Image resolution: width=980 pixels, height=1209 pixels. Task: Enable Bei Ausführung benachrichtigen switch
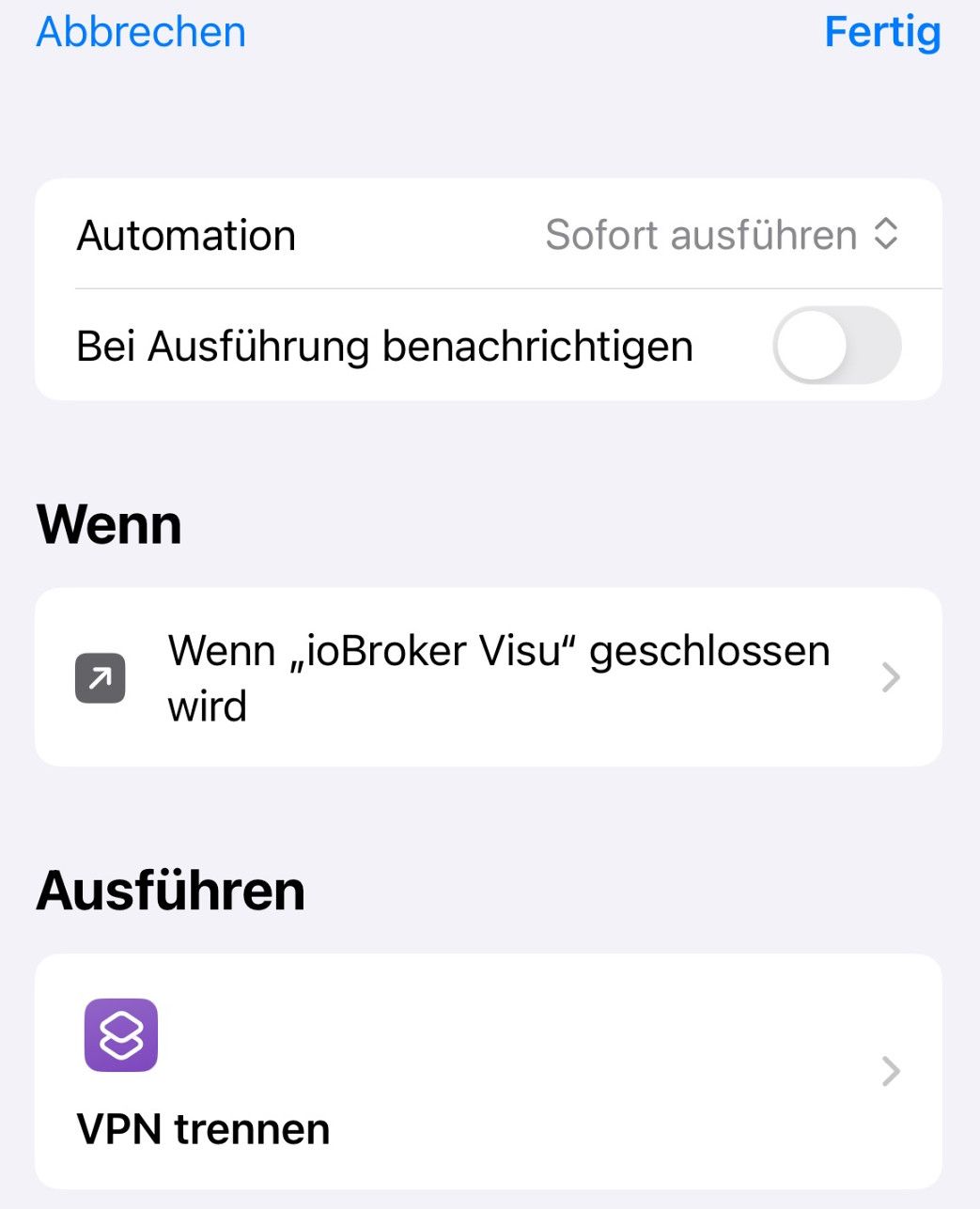point(836,346)
